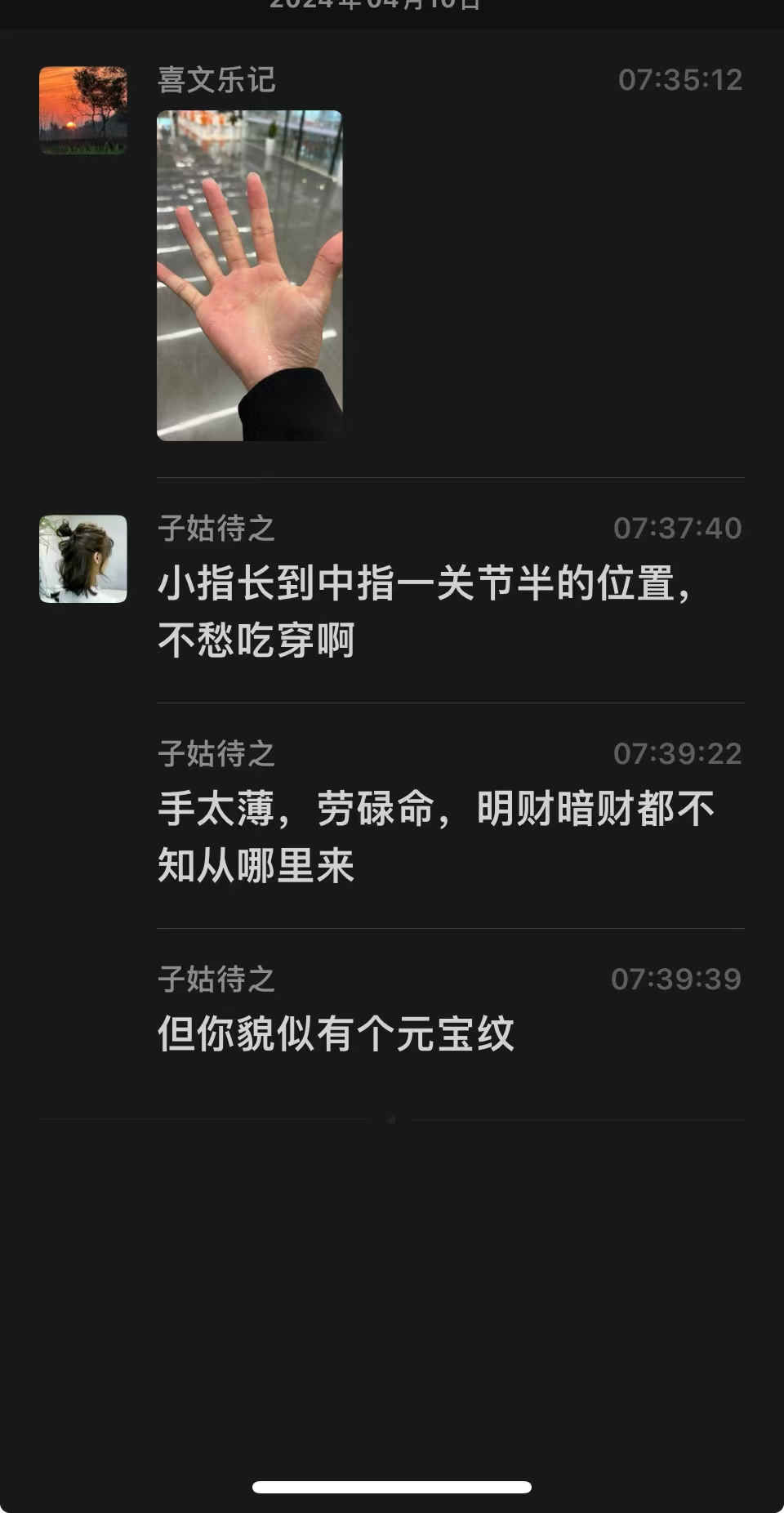Open the palm photo from 喜文乐记
The height and width of the screenshot is (1513, 784).
coord(249,275)
